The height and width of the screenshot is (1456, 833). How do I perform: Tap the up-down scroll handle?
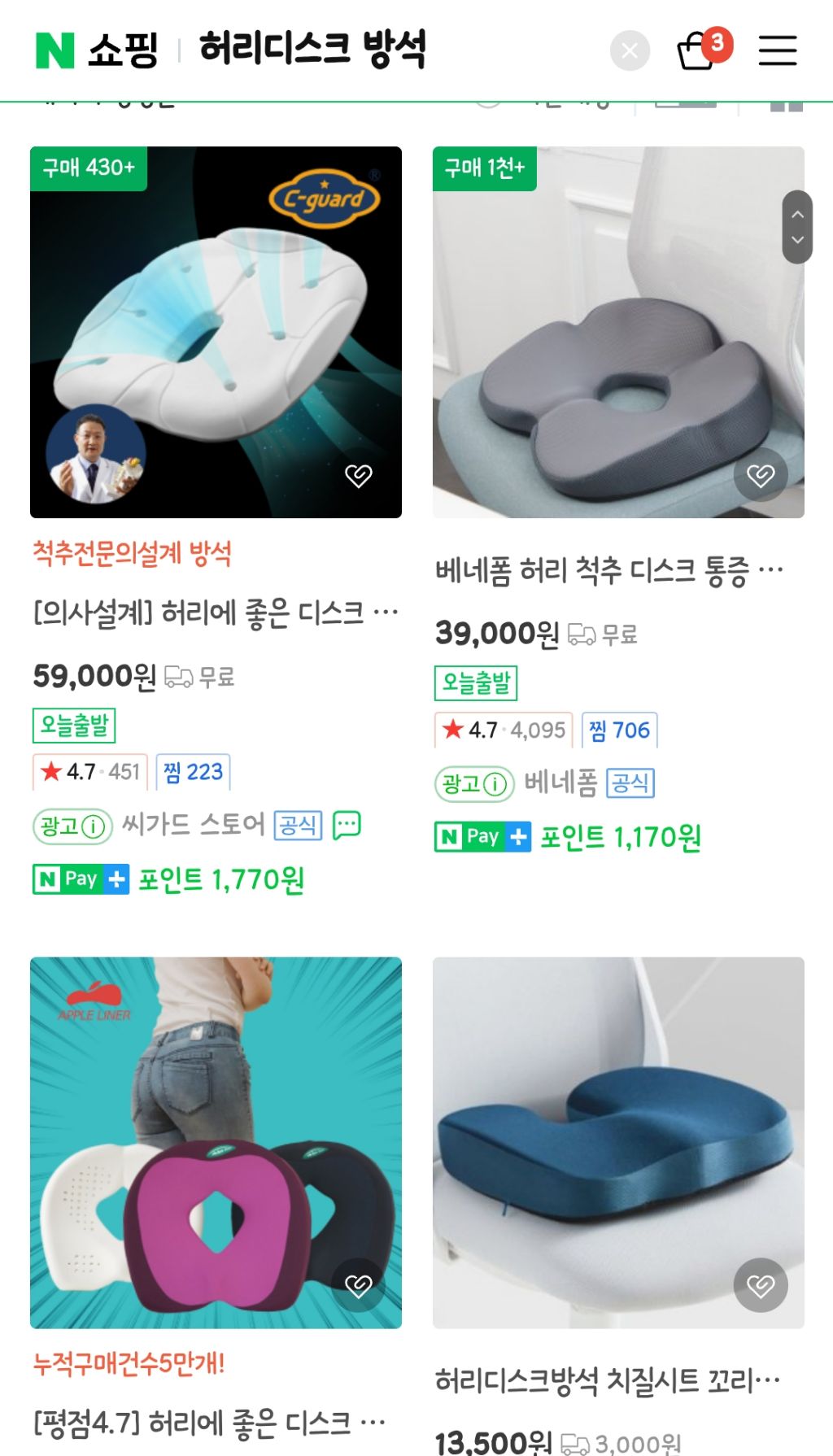point(797,227)
